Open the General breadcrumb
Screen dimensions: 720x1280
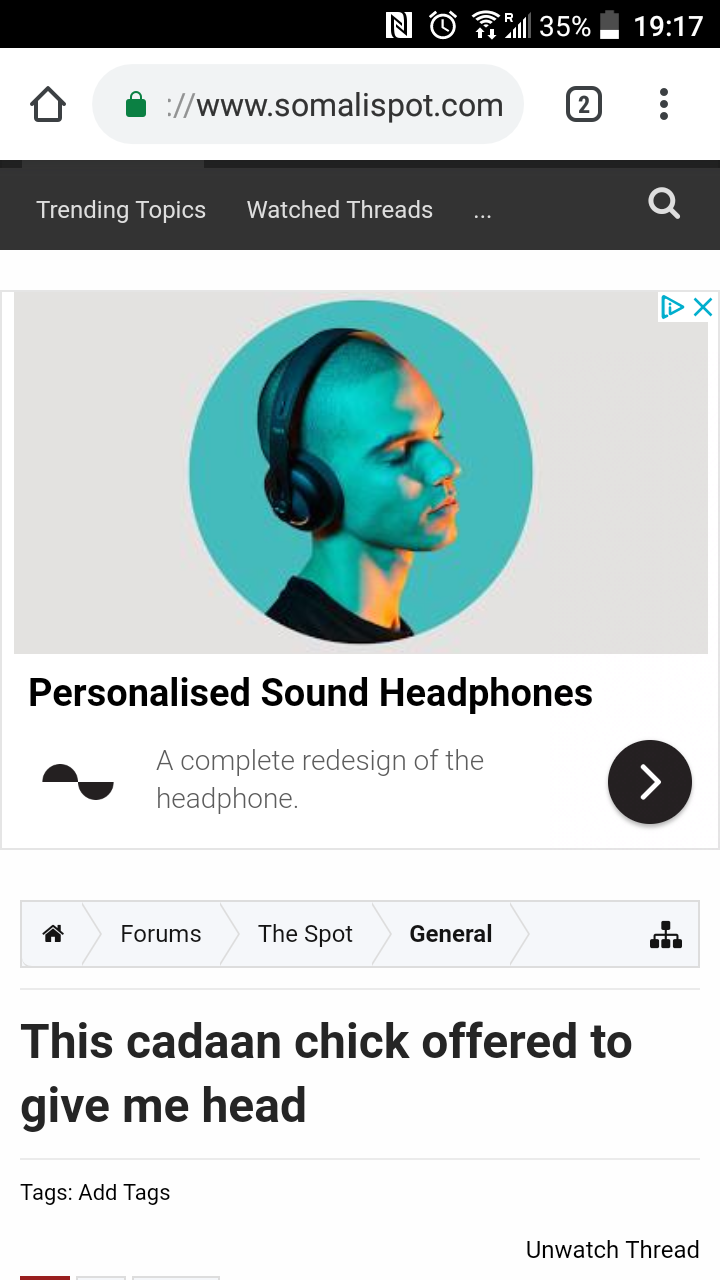(450, 934)
